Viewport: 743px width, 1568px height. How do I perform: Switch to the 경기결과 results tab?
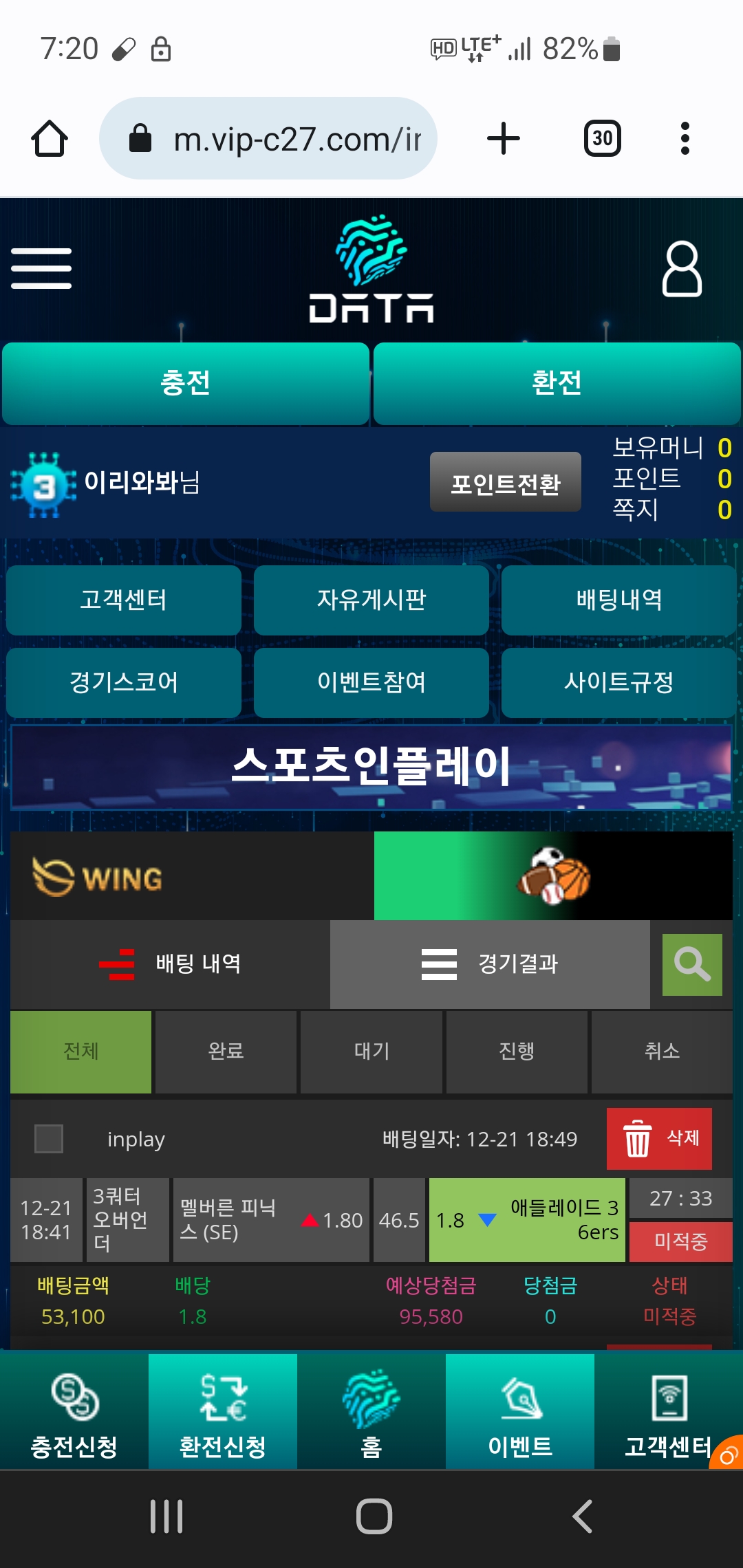click(490, 964)
